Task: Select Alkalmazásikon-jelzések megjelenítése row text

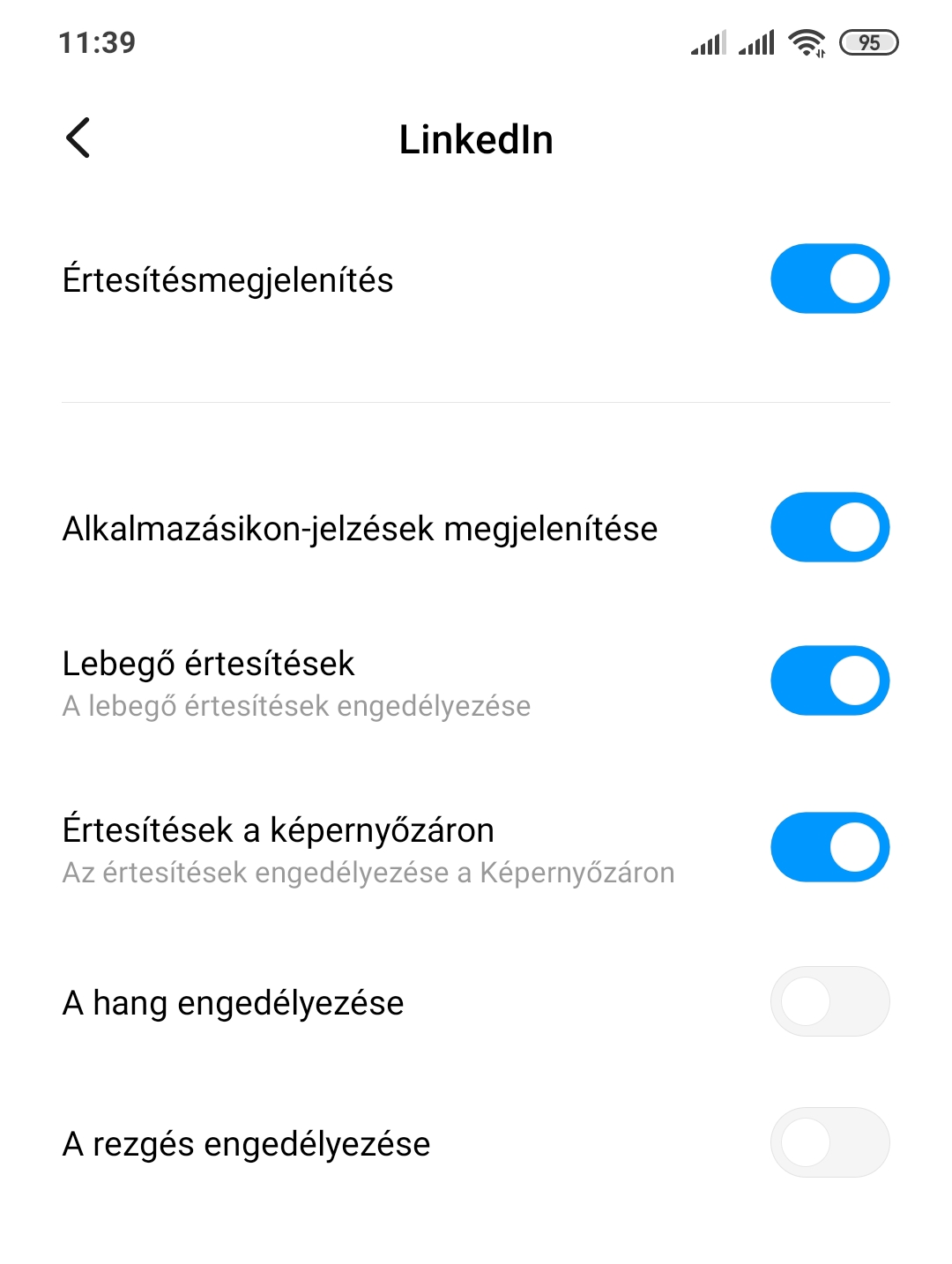Action: [x=359, y=527]
